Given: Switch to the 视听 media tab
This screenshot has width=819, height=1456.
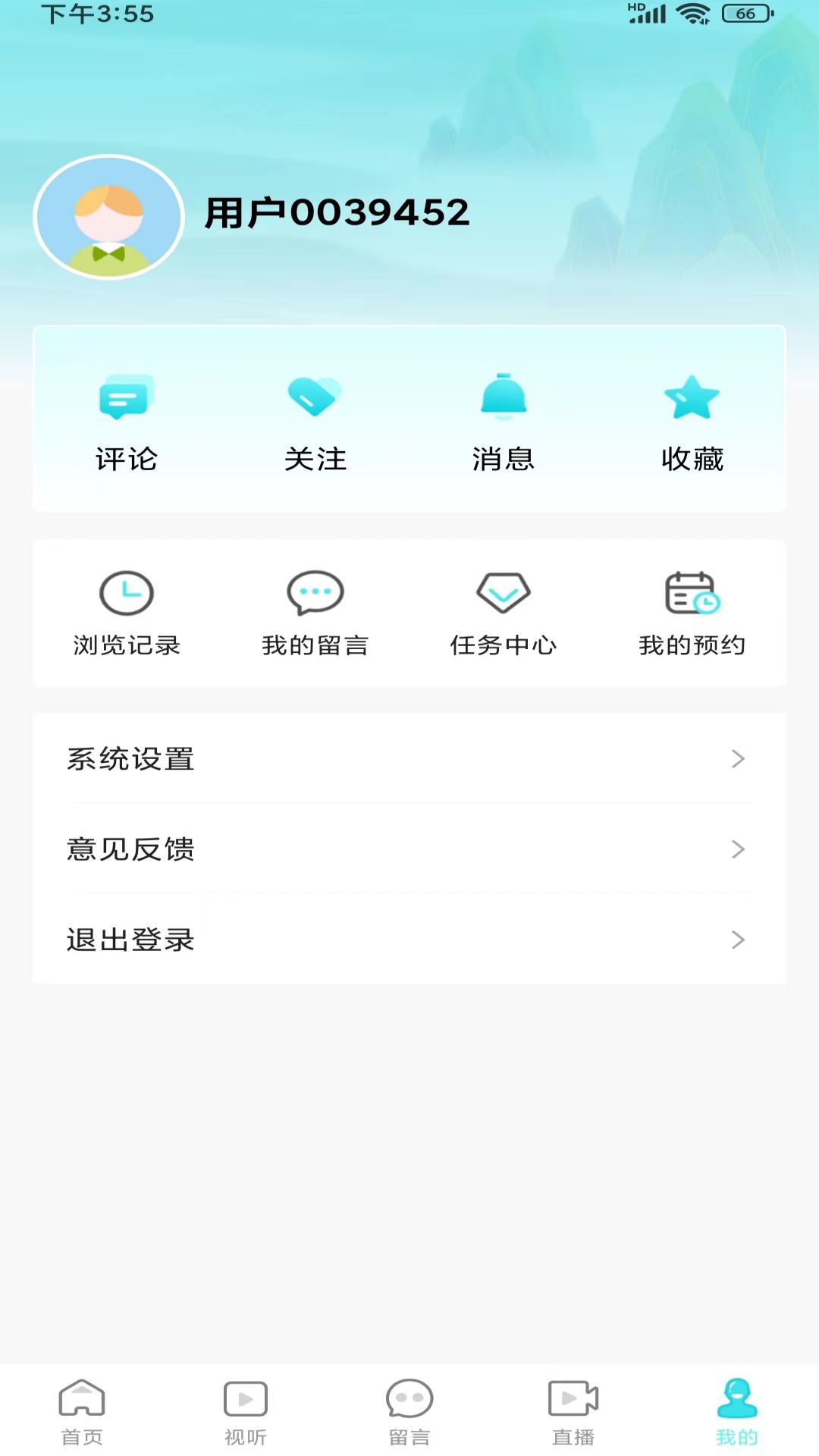Looking at the screenshot, I should click(x=246, y=1410).
